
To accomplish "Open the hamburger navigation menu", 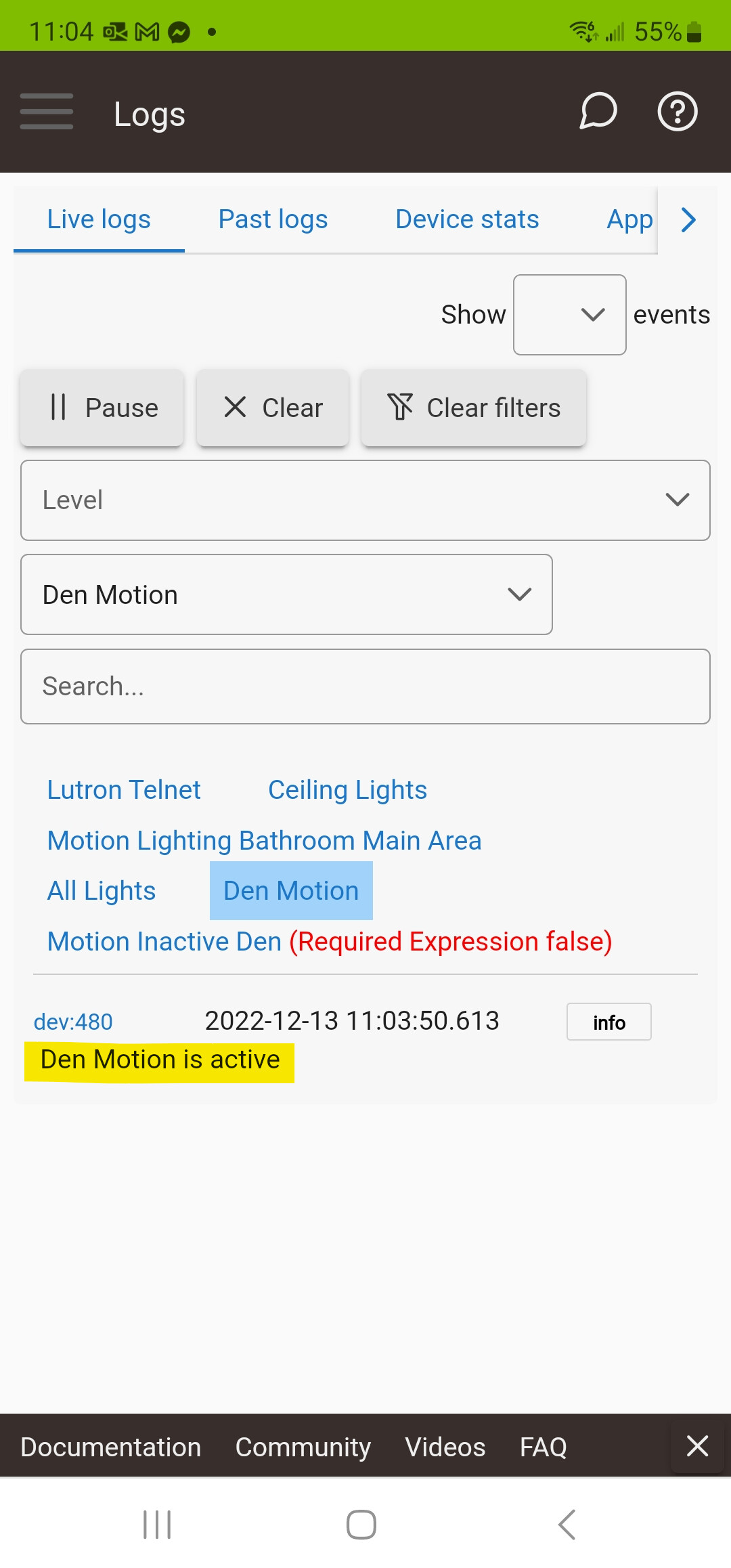I will (x=47, y=112).
